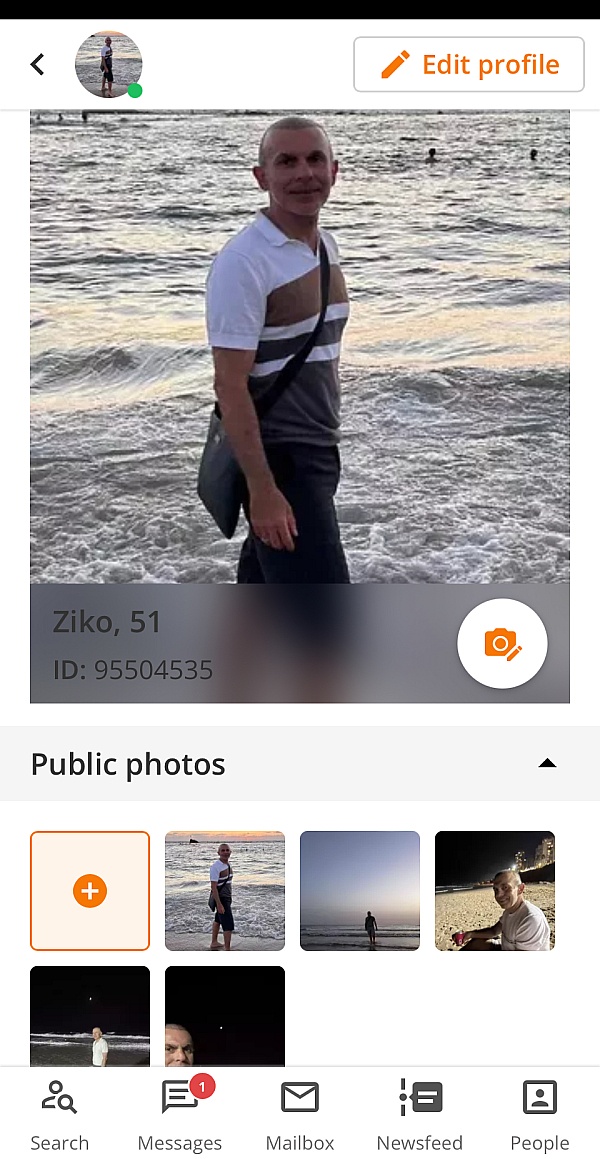Screen dimensions: 600x1159
Task: Open the sunset silhouette photo thumbnail
Action: coord(360,890)
